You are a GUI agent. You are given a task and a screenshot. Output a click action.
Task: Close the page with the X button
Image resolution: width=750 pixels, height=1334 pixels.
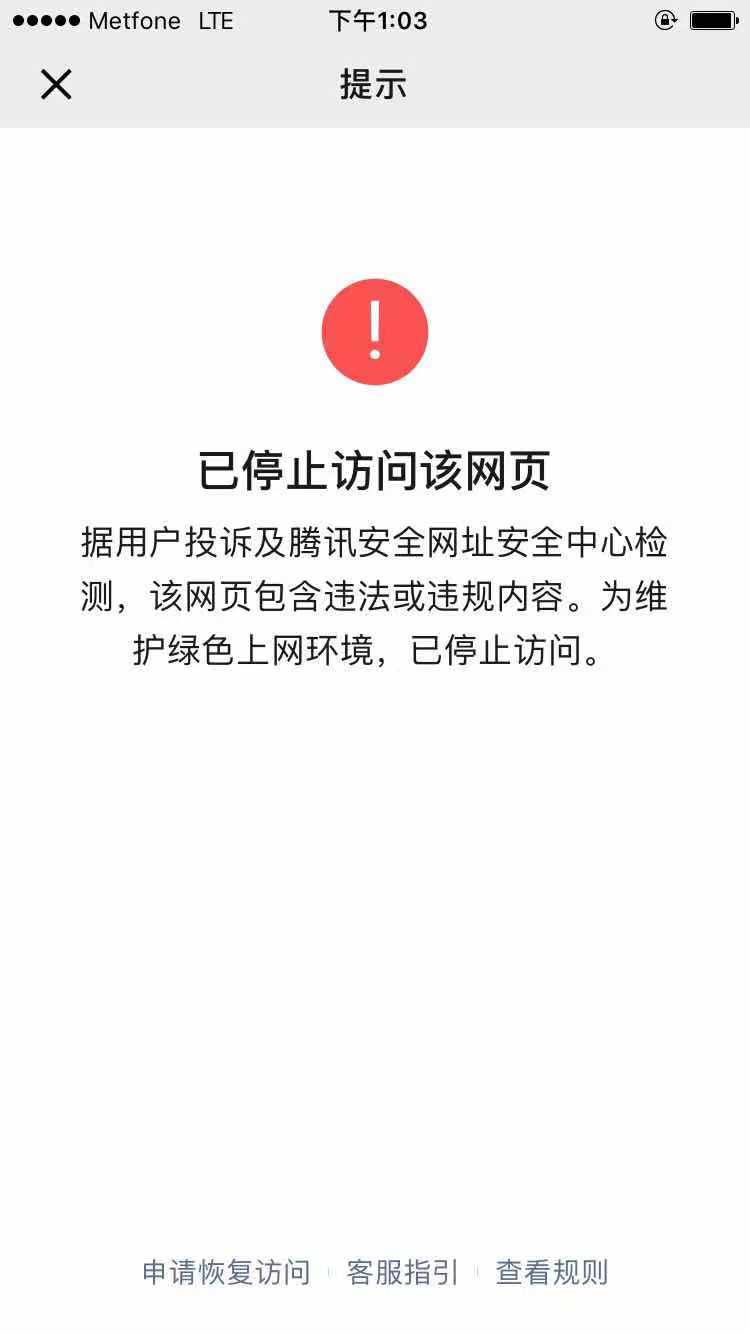pos(57,85)
